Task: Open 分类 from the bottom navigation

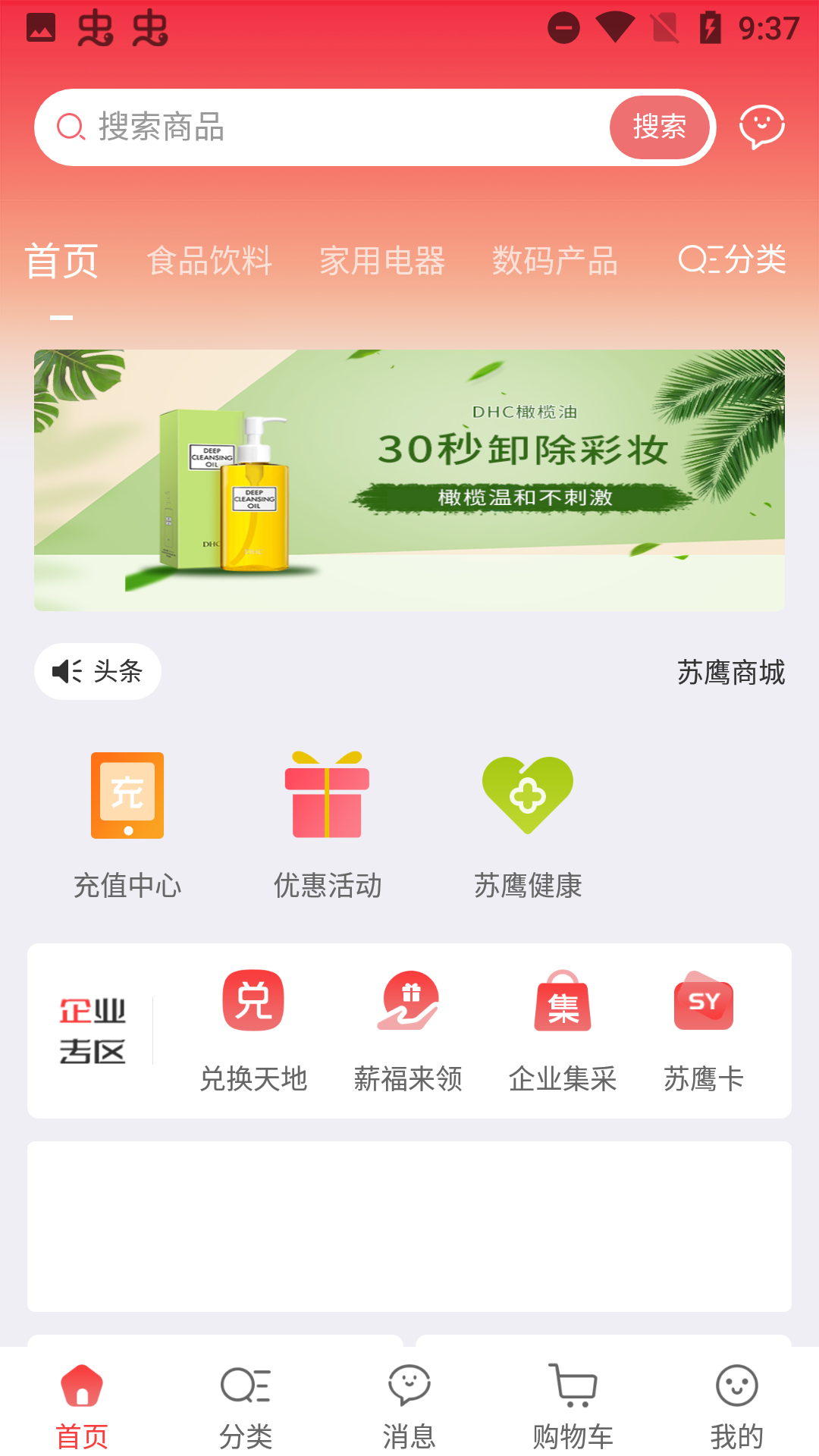Action: click(x=245, y=1399)
